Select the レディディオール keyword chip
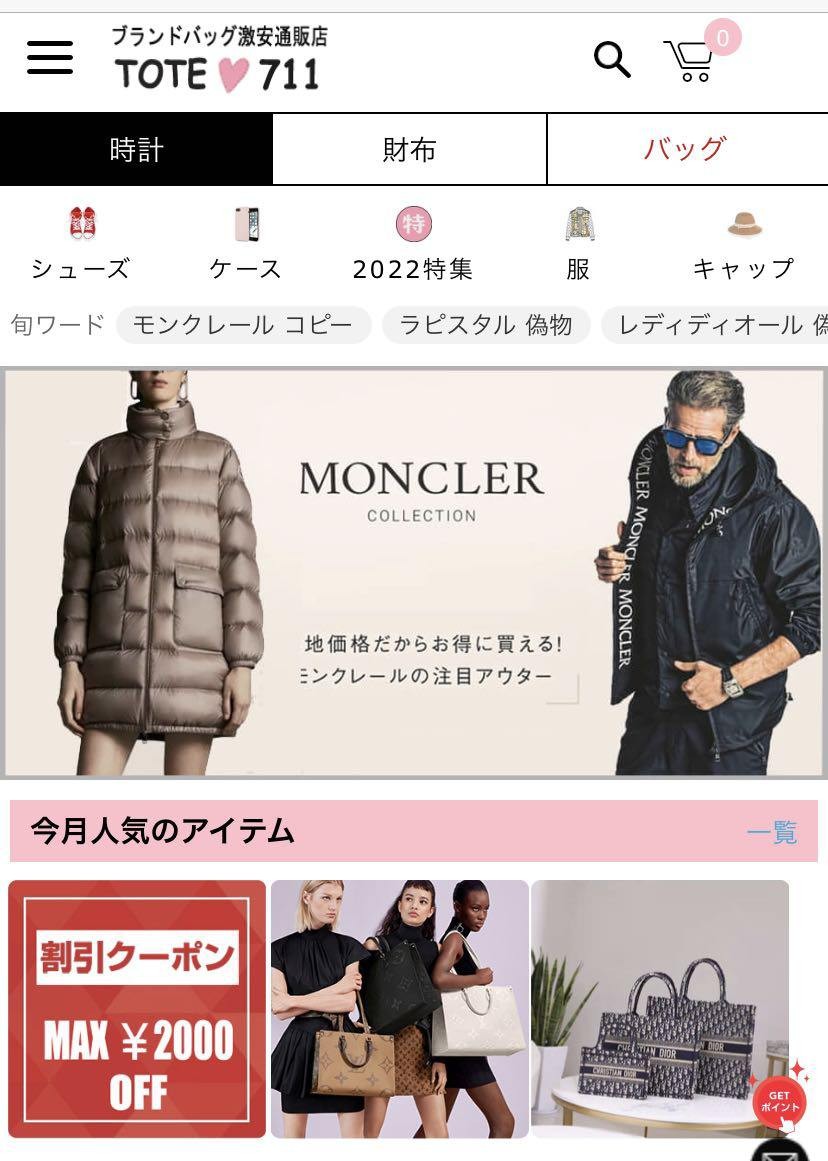828x1161 pixels. 716,325
